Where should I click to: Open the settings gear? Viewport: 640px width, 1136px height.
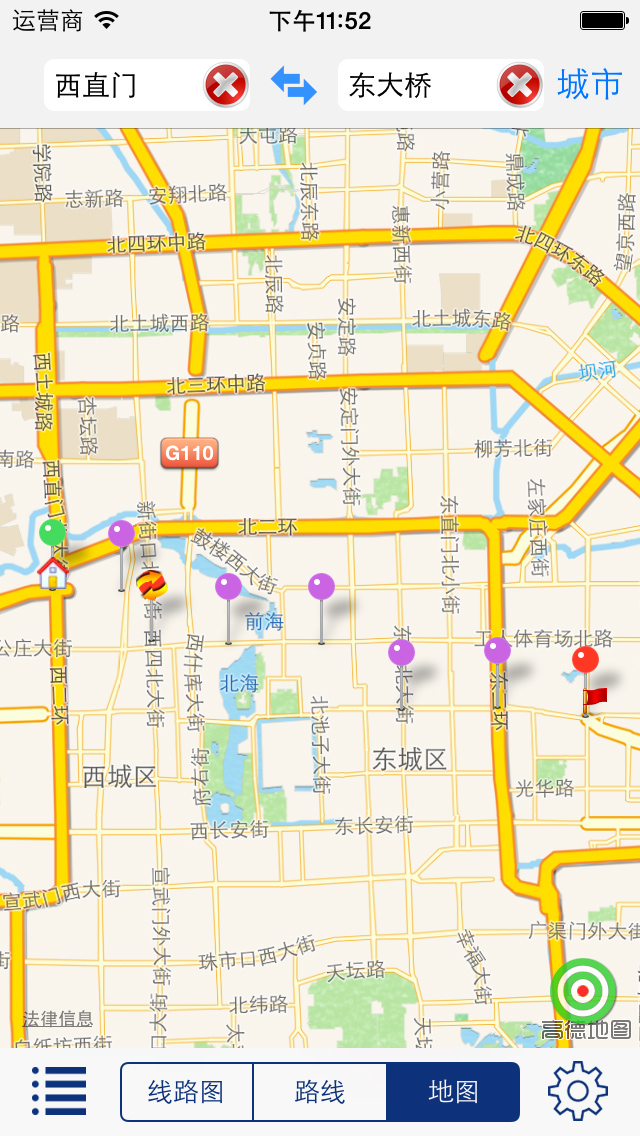click(577, 1091)
